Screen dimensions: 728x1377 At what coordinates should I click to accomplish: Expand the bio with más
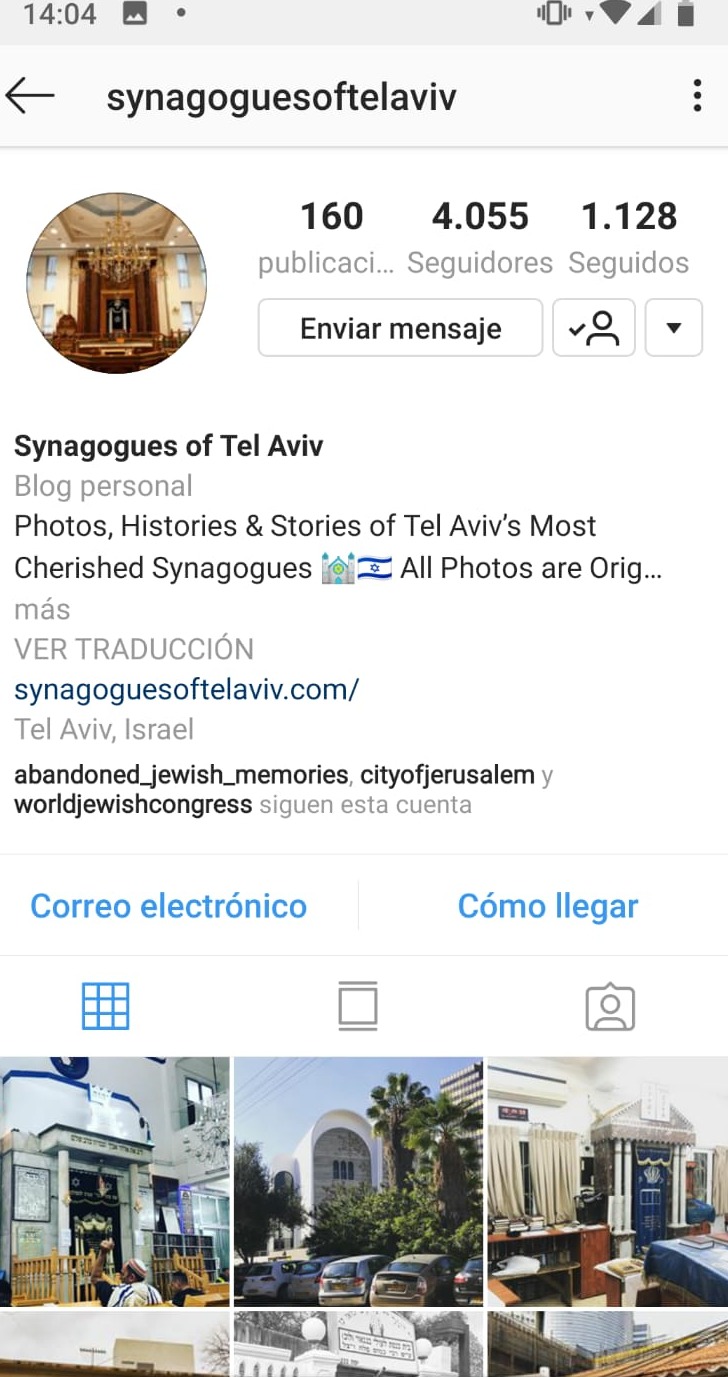click(42, 609)
